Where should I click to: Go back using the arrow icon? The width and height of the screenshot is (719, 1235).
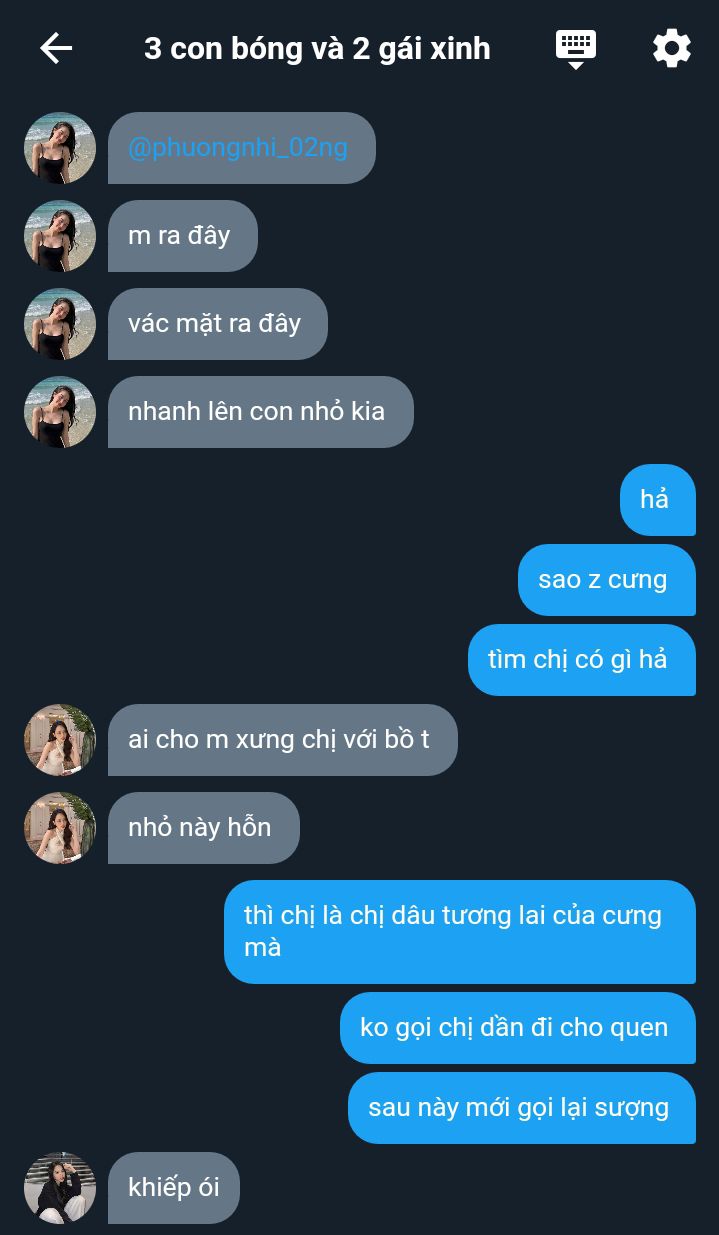point(56,48)
